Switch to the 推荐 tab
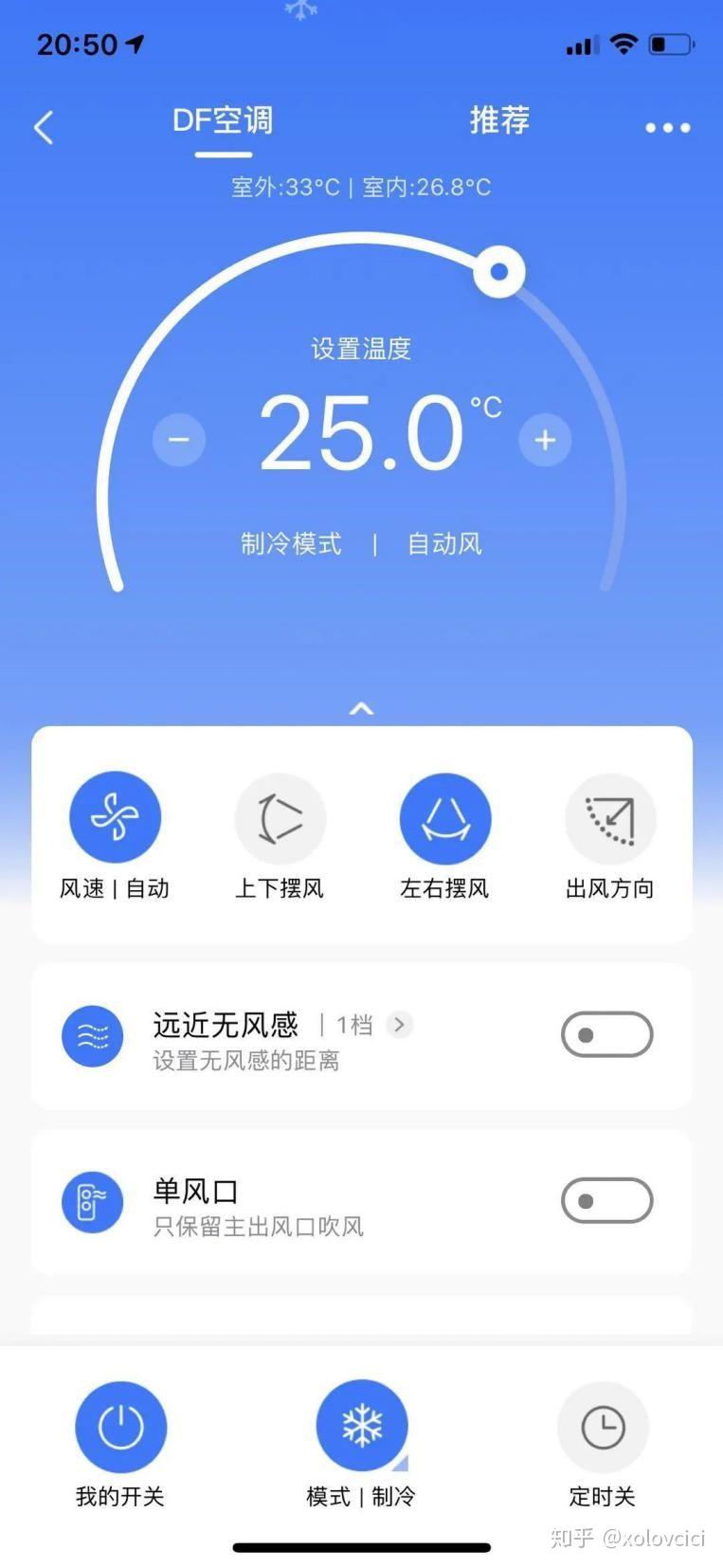The image size is (723, 1568). (499, 120)
